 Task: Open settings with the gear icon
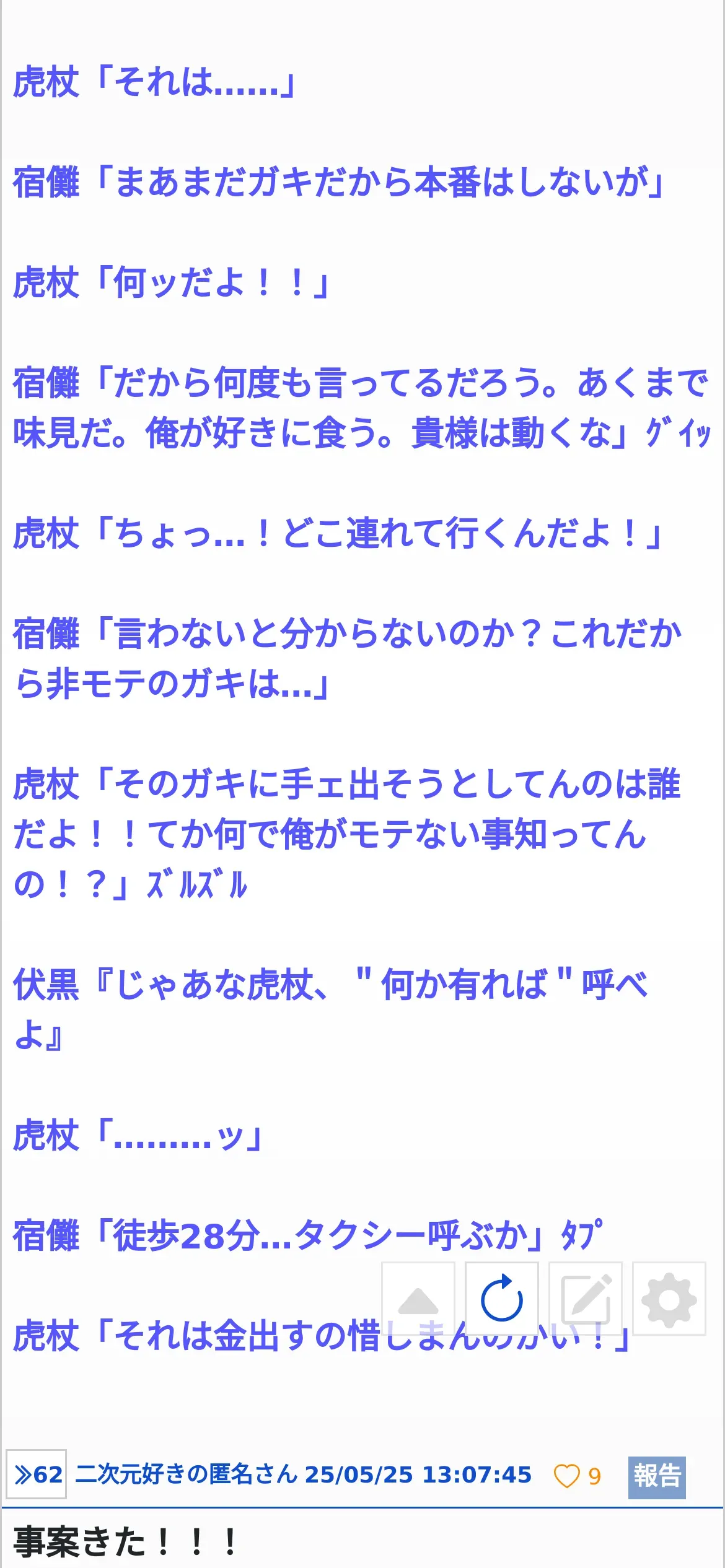pos(669,1299)
